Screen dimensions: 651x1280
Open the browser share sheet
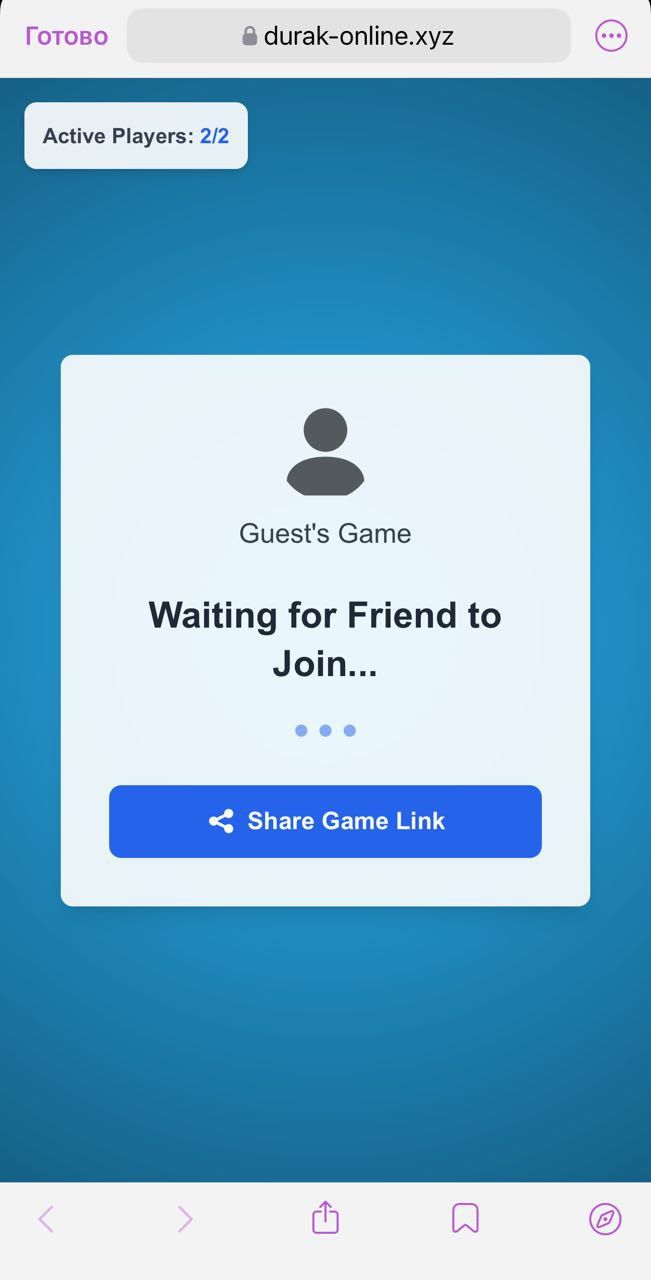pyautogui.click(x=325, y=1218)
